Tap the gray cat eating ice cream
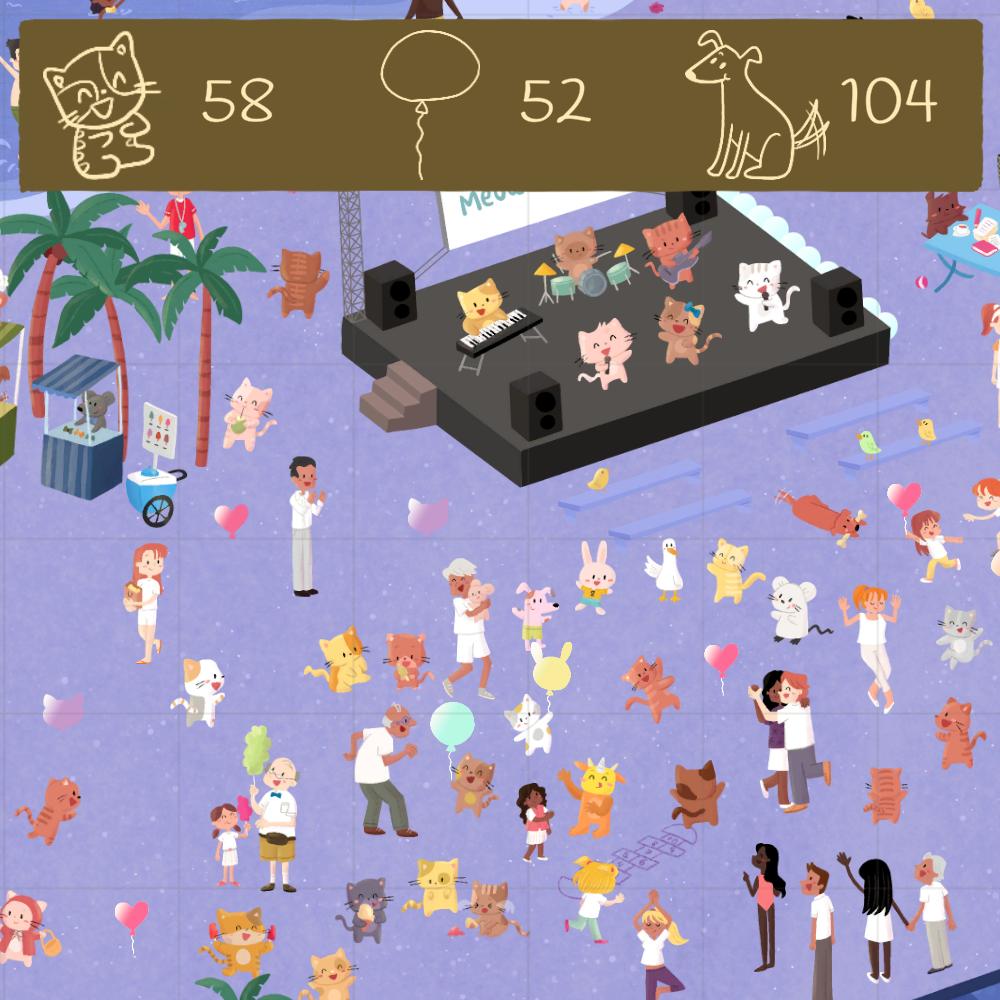1000x1000 pixels. tap(365, 909)
